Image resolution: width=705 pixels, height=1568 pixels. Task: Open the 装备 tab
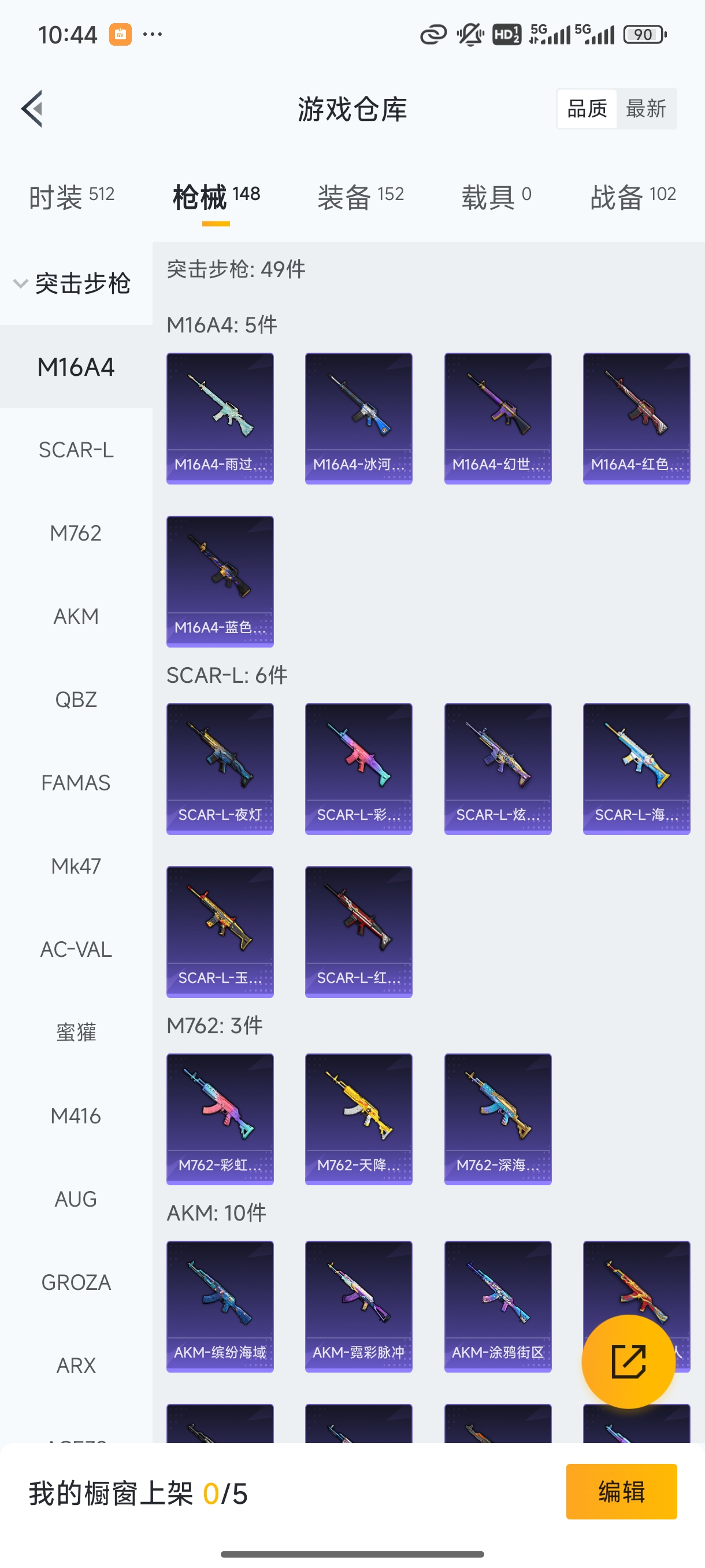coord(360,197)
